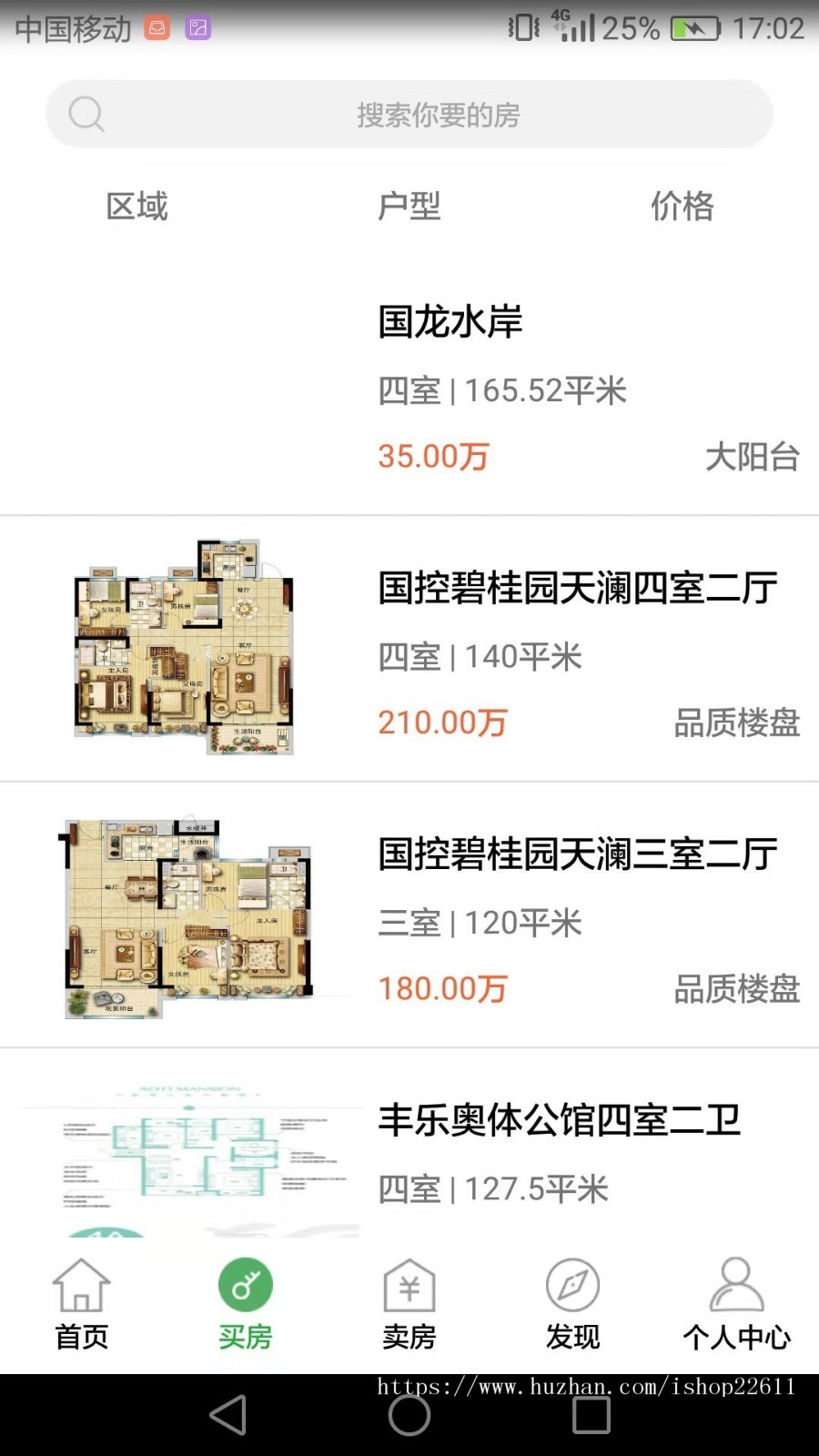
Task: Tap the Android home circle button
Action: [409, 1415]
